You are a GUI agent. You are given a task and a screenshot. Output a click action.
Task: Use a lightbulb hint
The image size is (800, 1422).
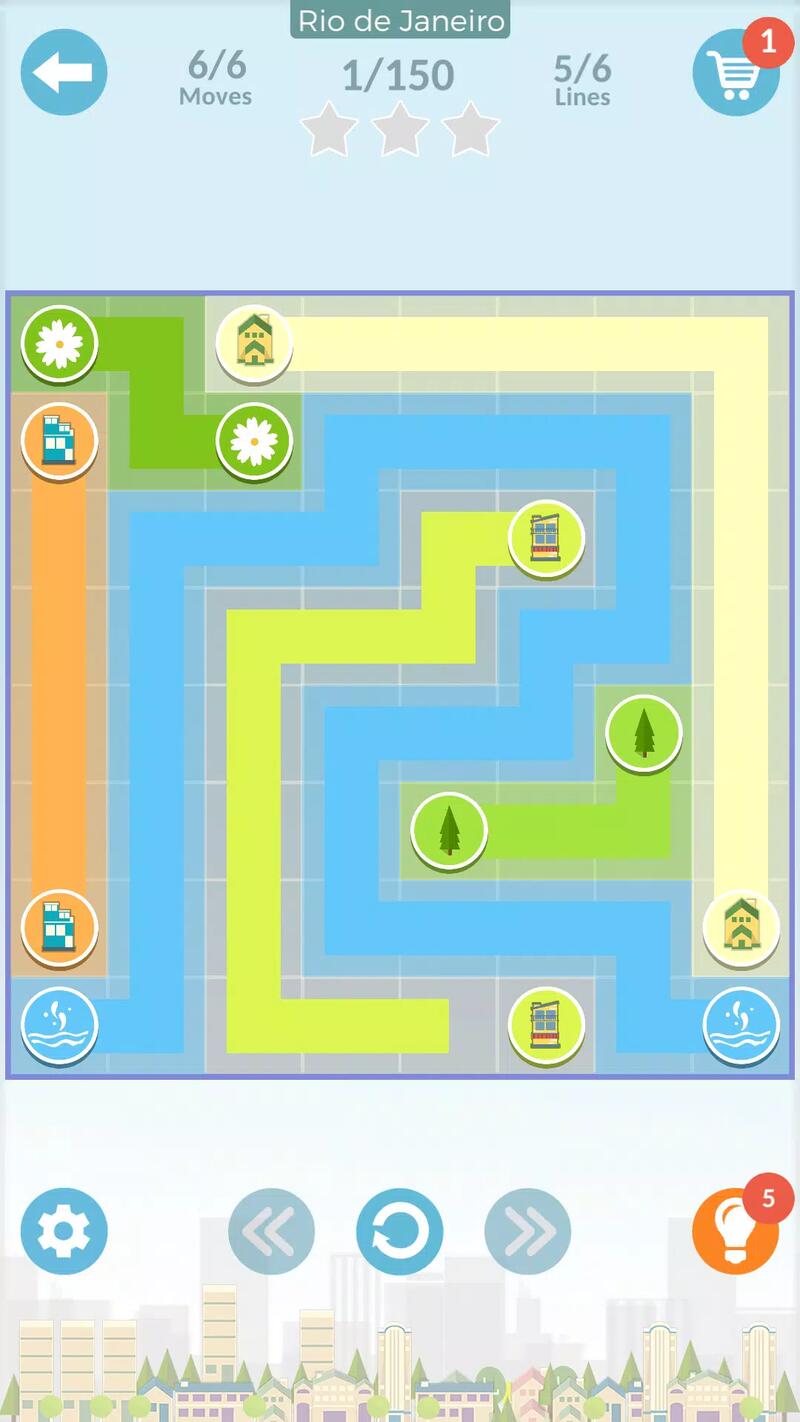click(735, 1231)
